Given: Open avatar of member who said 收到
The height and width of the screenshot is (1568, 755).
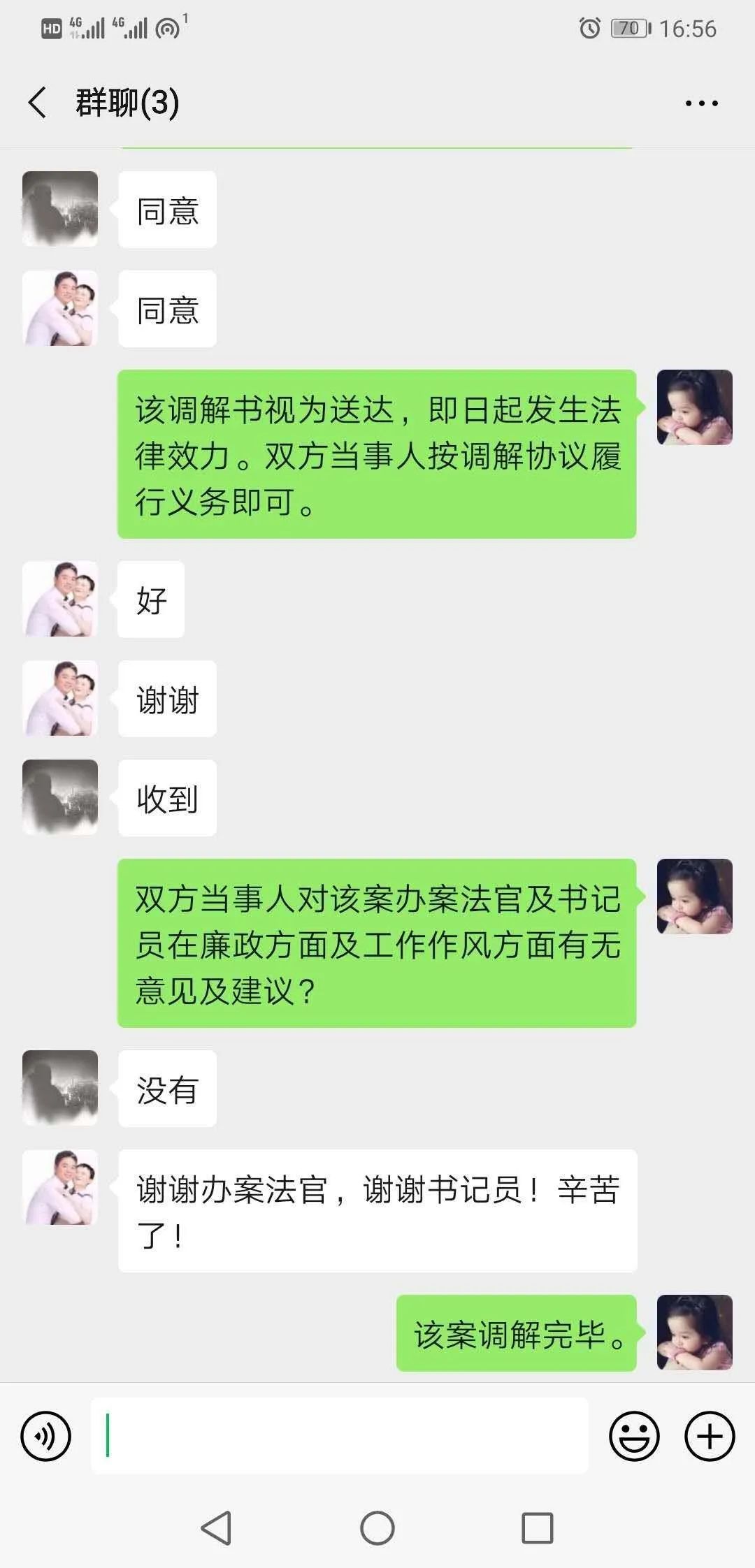Looking at the screenshot, I should pyautogui.click(x=60, y=797).
